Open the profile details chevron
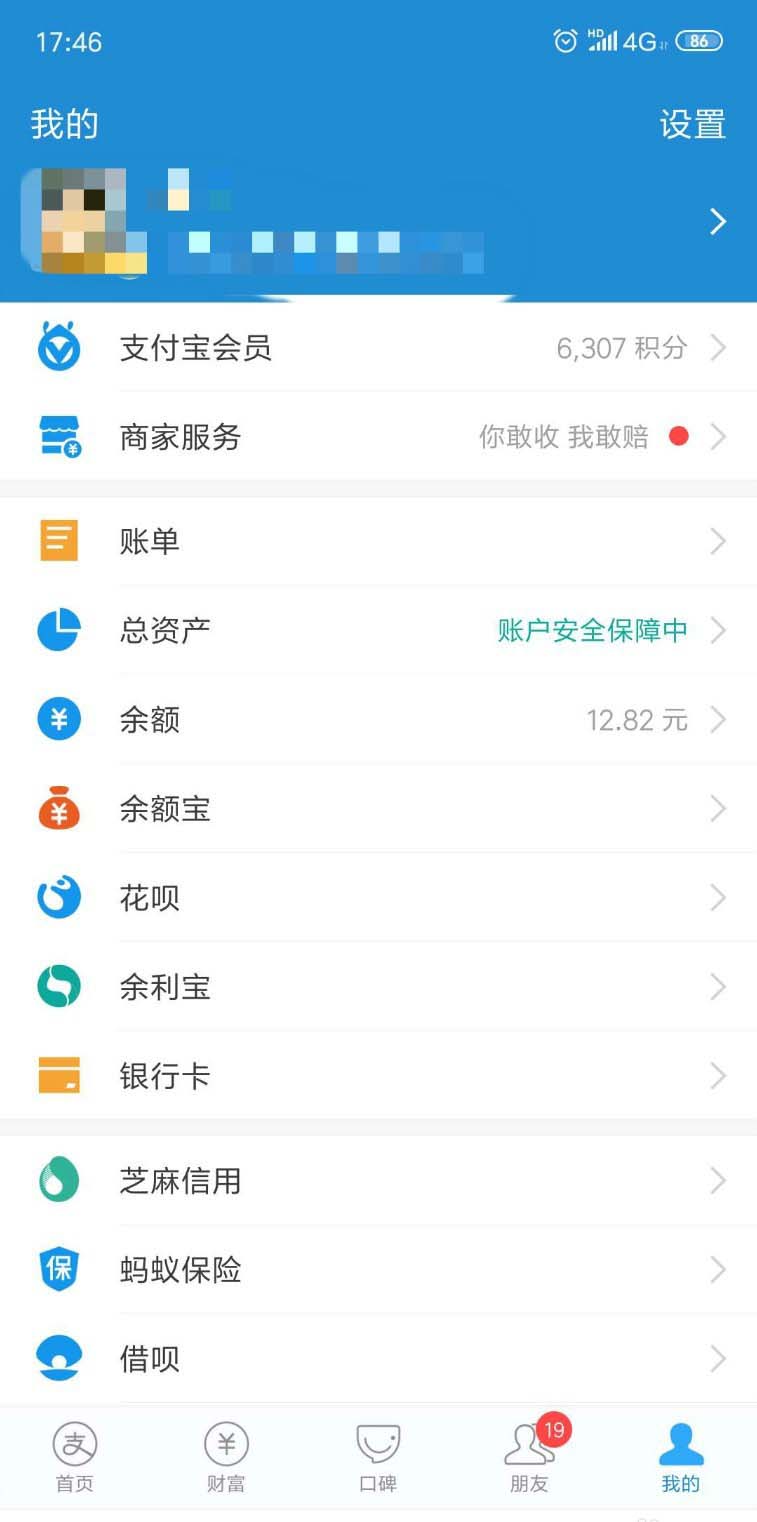Image resolution: width=757 pixels, height=1522 pixels. [x=717, y=221]
